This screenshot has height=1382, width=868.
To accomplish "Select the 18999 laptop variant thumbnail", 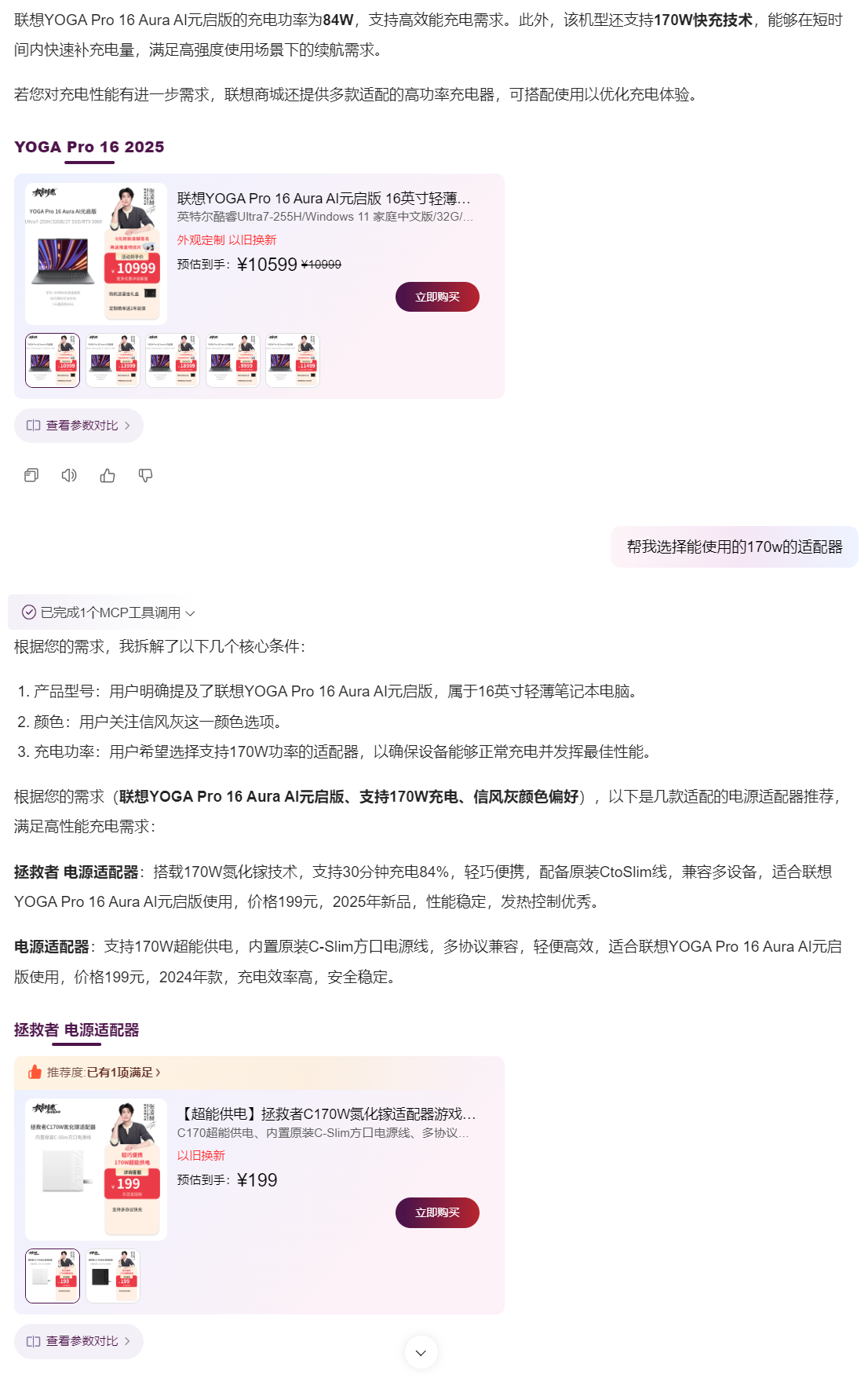I will [173, 360].
